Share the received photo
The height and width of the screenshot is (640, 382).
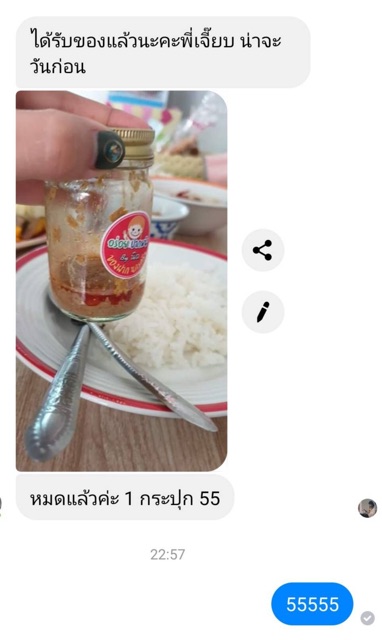pyautogui.click(x=263, y=250)
